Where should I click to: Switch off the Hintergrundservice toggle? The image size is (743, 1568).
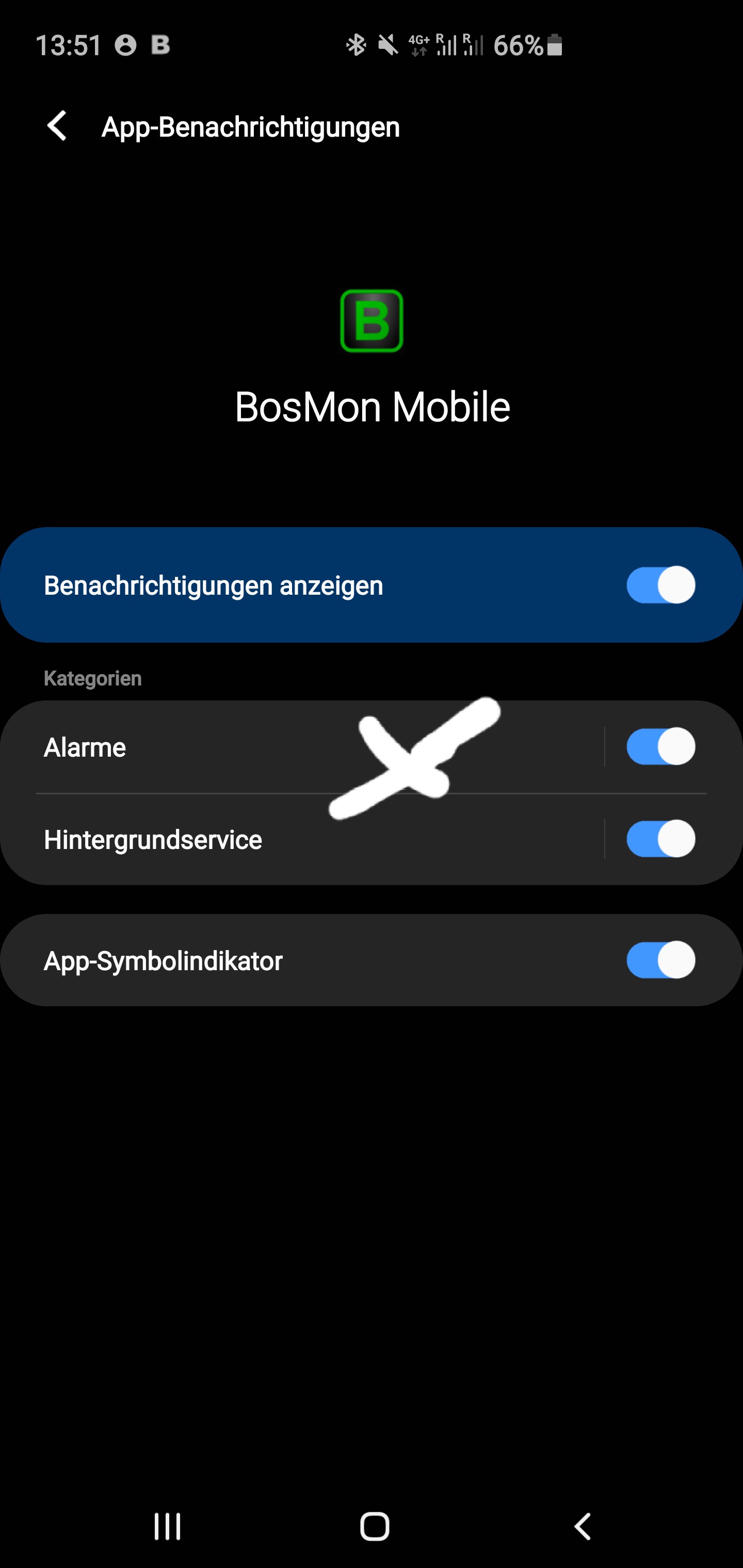660,839
